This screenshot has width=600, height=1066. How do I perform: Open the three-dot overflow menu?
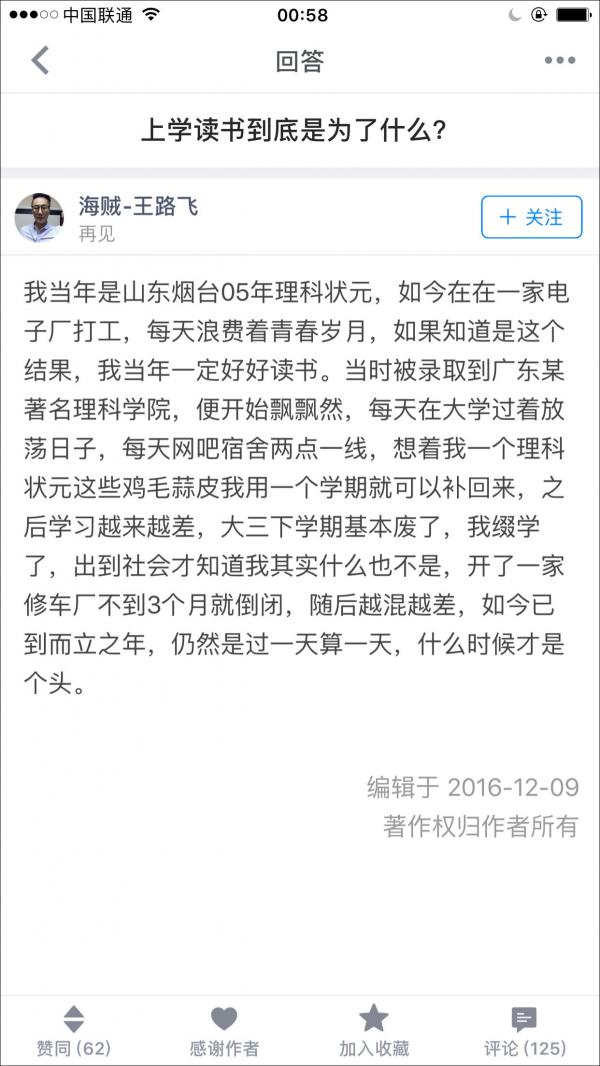click(x=559, y=61)
